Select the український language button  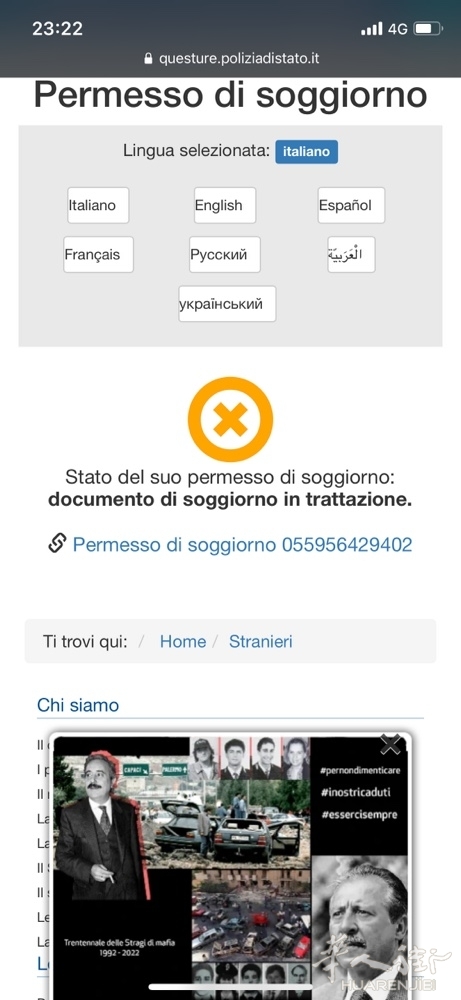[227, 304]
